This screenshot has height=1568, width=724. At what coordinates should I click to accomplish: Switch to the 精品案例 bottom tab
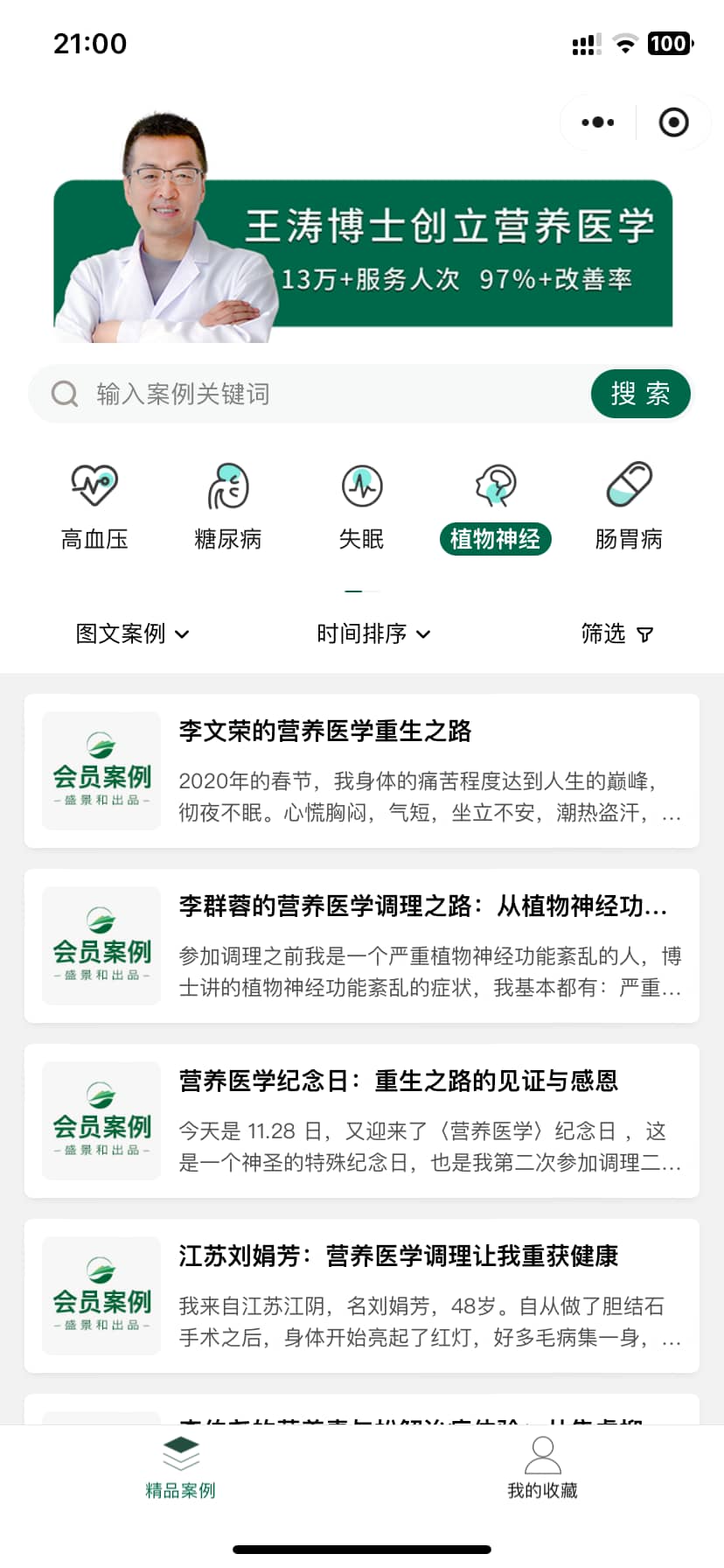pyautogui.click(x=181, y=1468)
